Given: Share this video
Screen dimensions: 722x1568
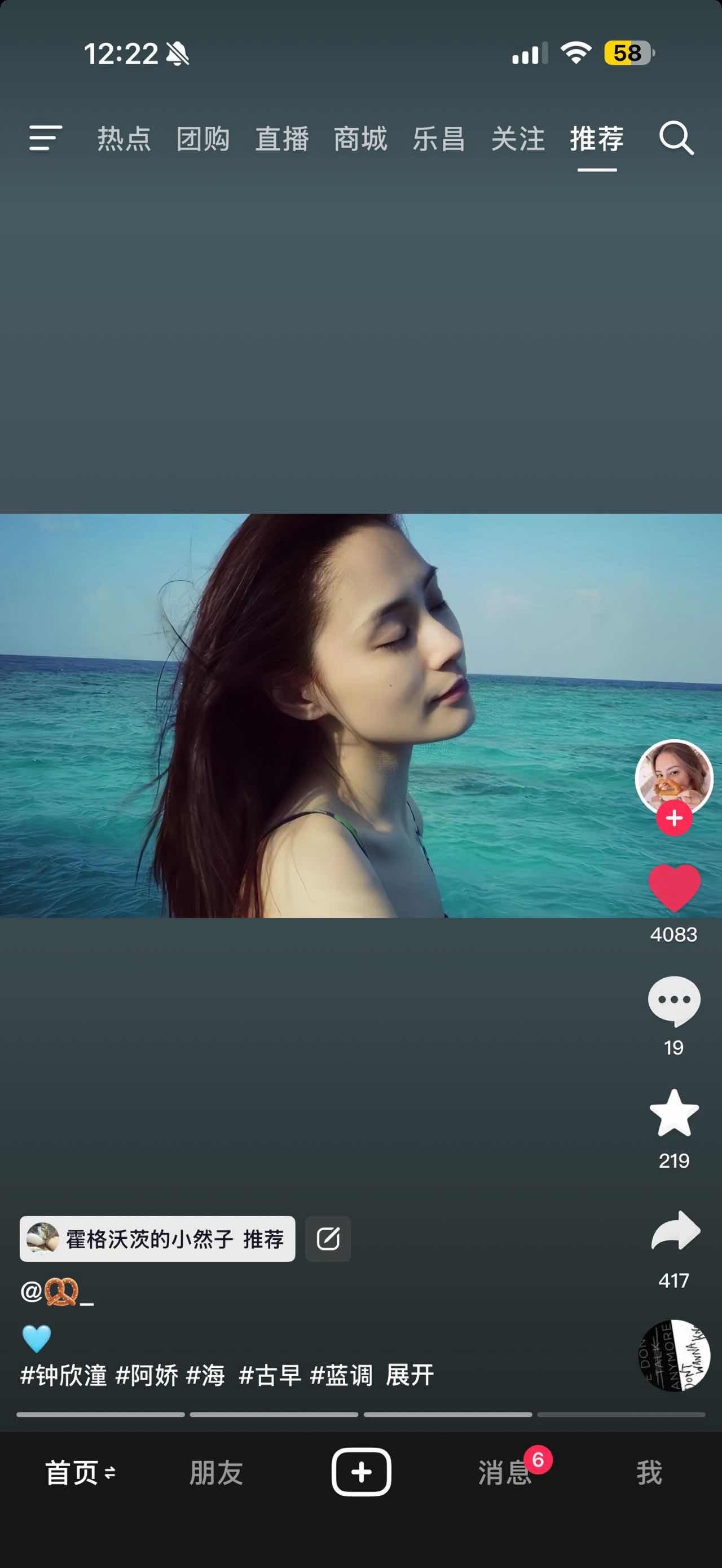Looking at the screenshot, I should coord(675,1231).
